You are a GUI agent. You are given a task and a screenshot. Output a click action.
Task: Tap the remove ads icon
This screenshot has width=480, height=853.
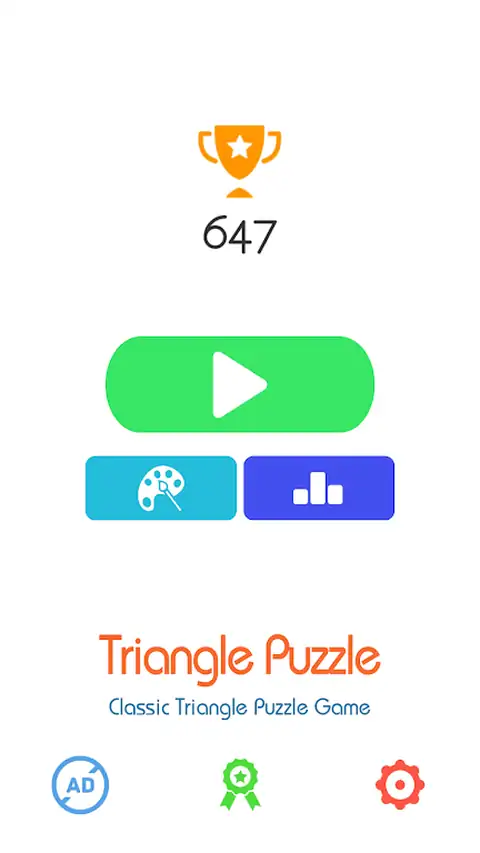pyautogui.click(x=81, y=784)
